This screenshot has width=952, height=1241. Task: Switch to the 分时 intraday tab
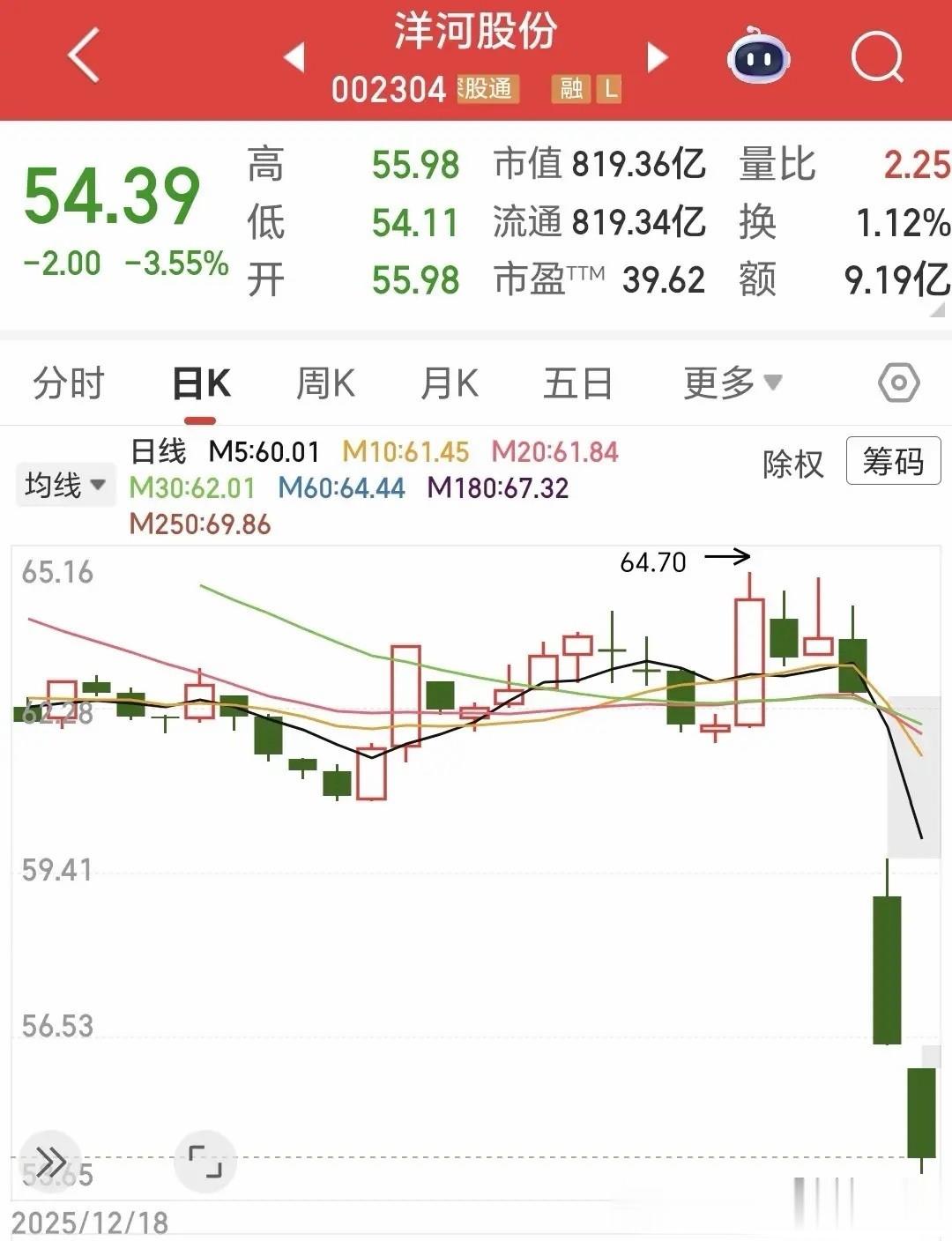coord(71,382)
